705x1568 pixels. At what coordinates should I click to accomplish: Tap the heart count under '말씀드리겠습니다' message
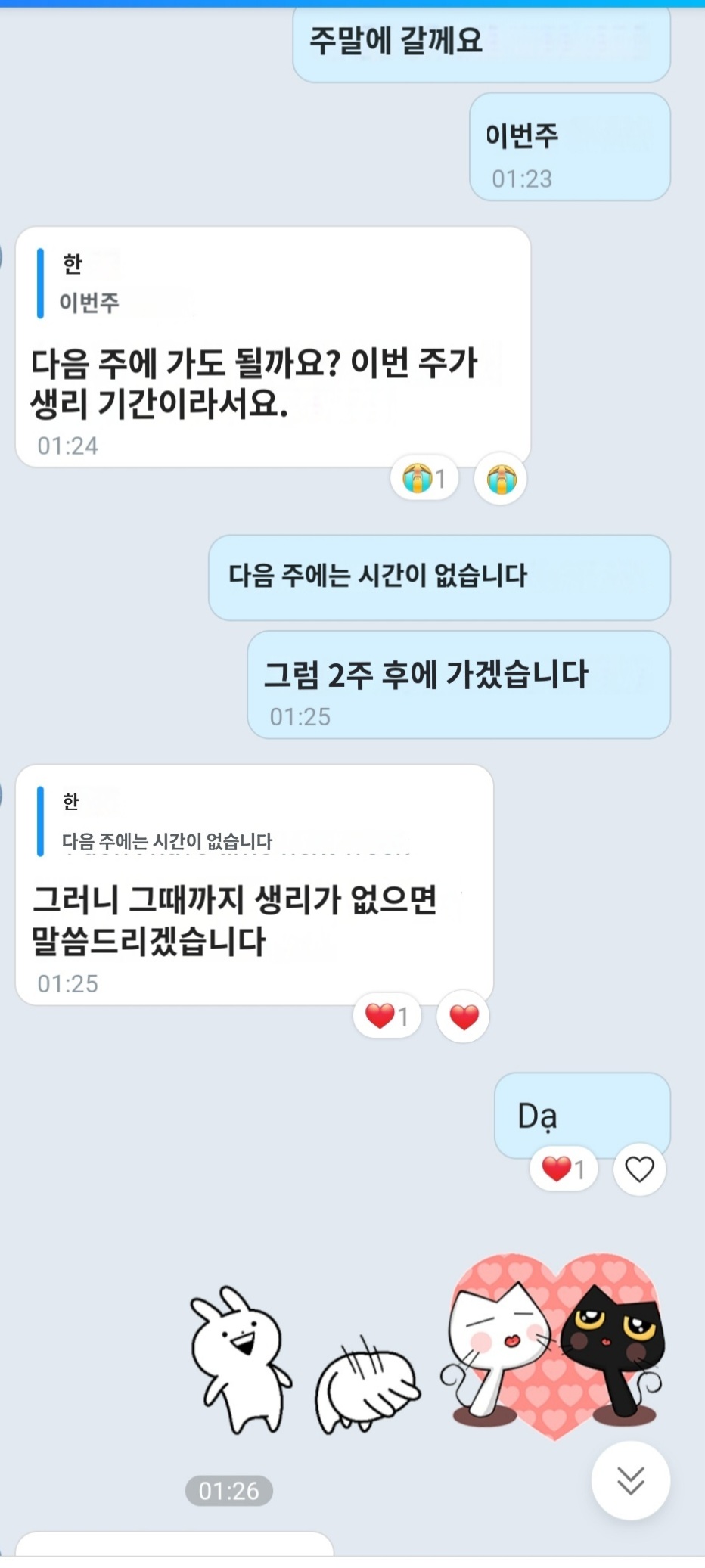click(387, 1016)
